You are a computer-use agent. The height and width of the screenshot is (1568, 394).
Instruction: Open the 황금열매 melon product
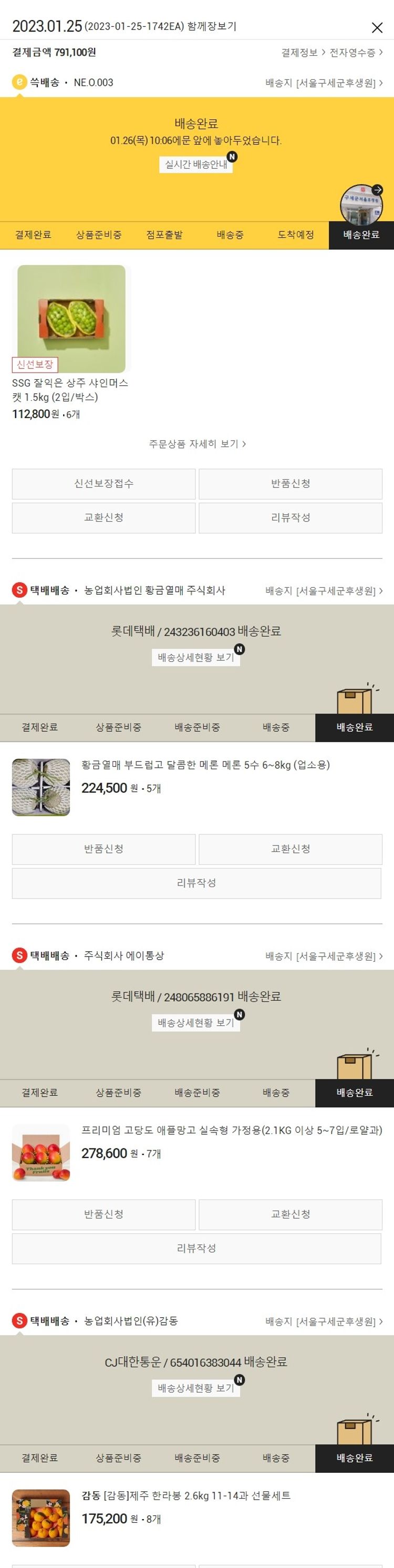(205, 765)
